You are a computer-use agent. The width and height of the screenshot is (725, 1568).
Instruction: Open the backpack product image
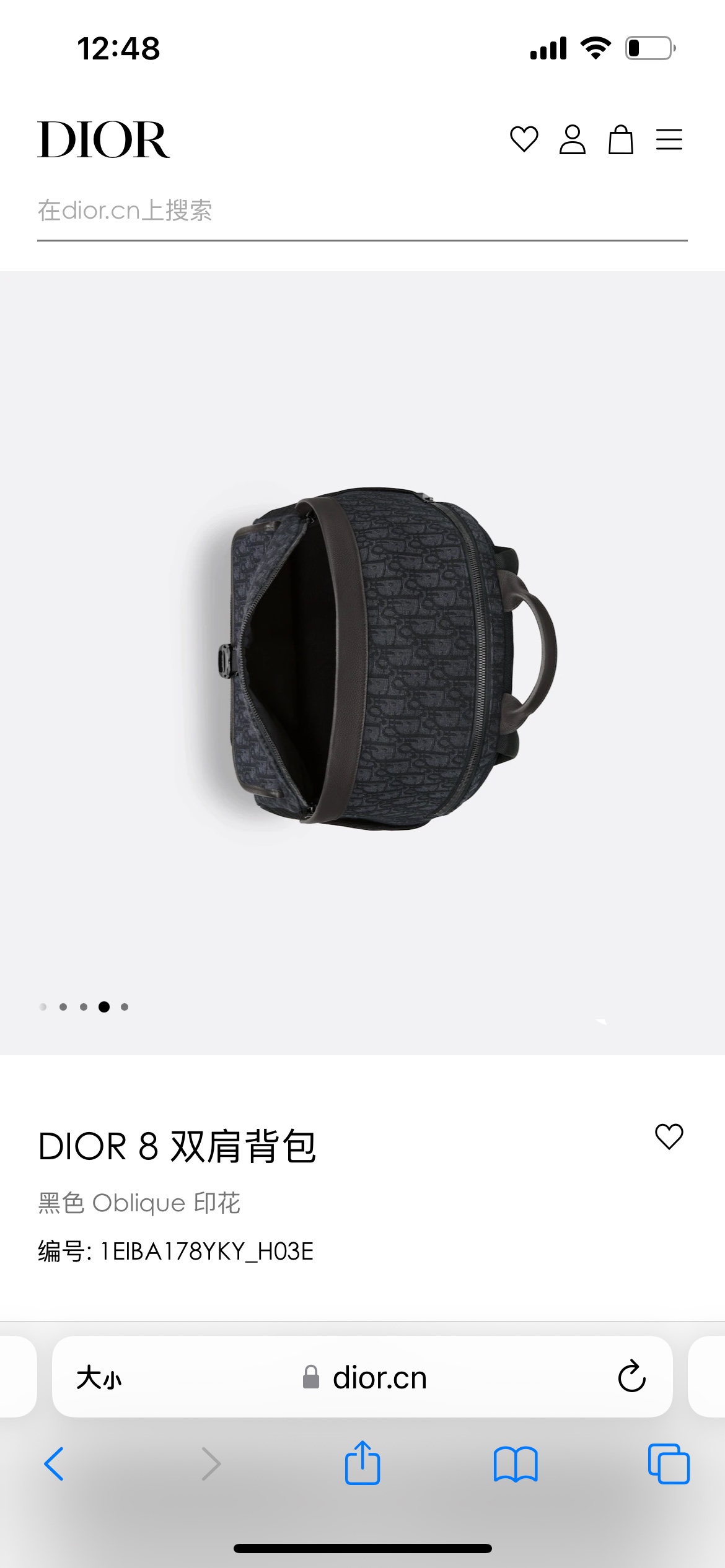point(372,658)
